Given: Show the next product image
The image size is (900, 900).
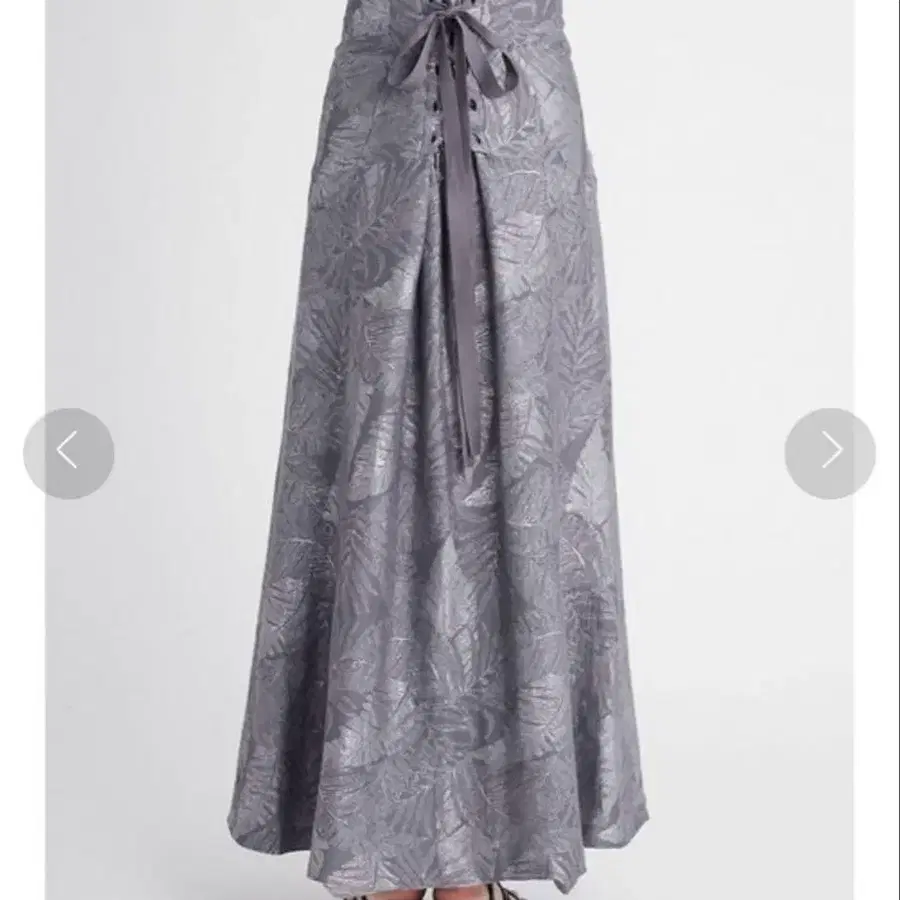Looking at the screenshot, I should [x=830, y=453].
